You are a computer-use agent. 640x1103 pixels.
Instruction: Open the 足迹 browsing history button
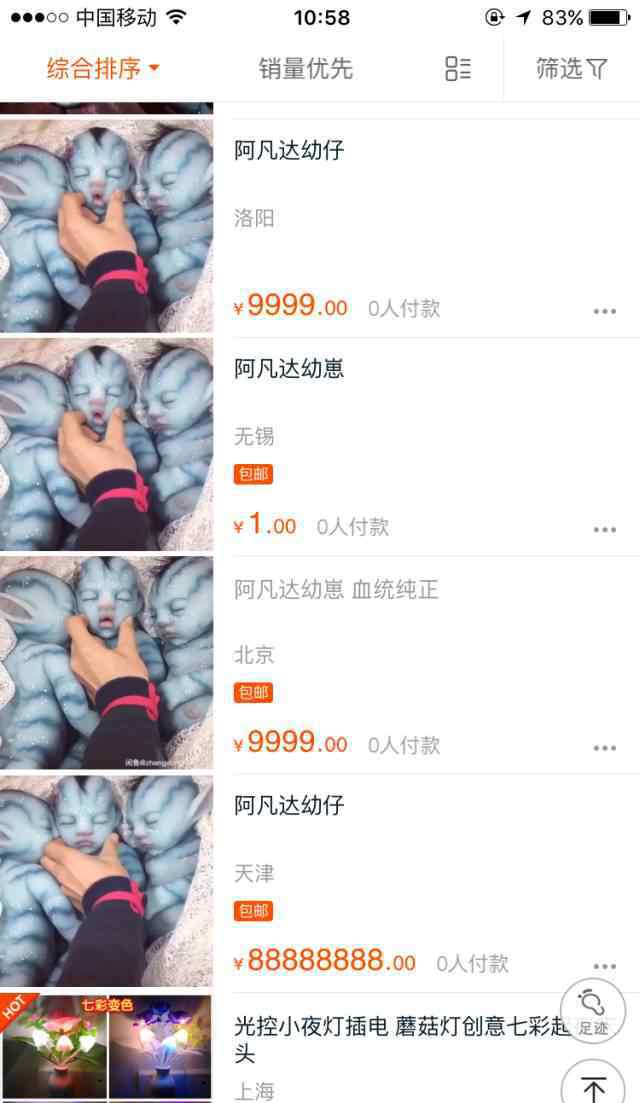click(592, 1011)
